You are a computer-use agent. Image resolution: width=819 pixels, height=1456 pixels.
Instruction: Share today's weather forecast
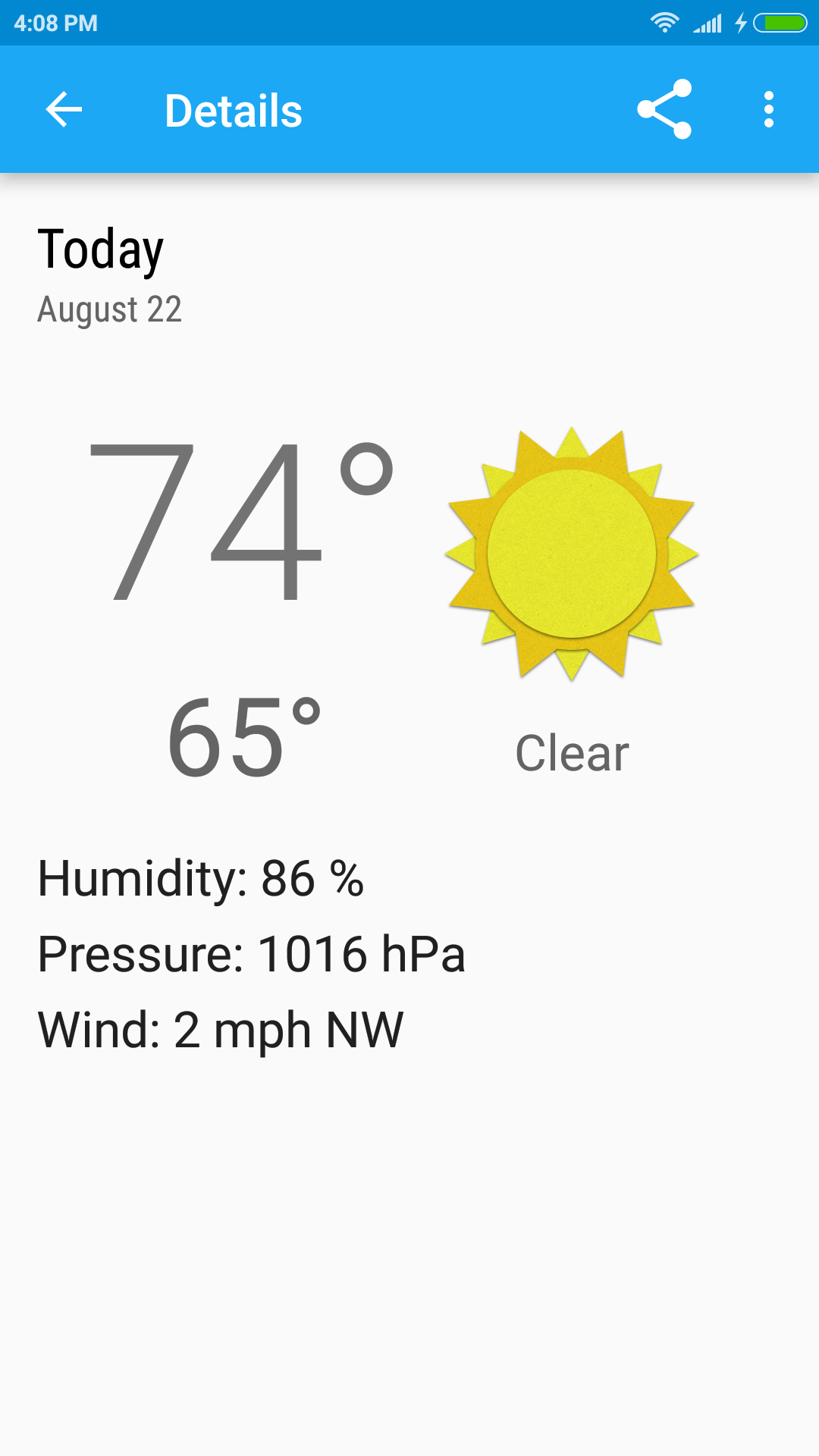(664, 110)
